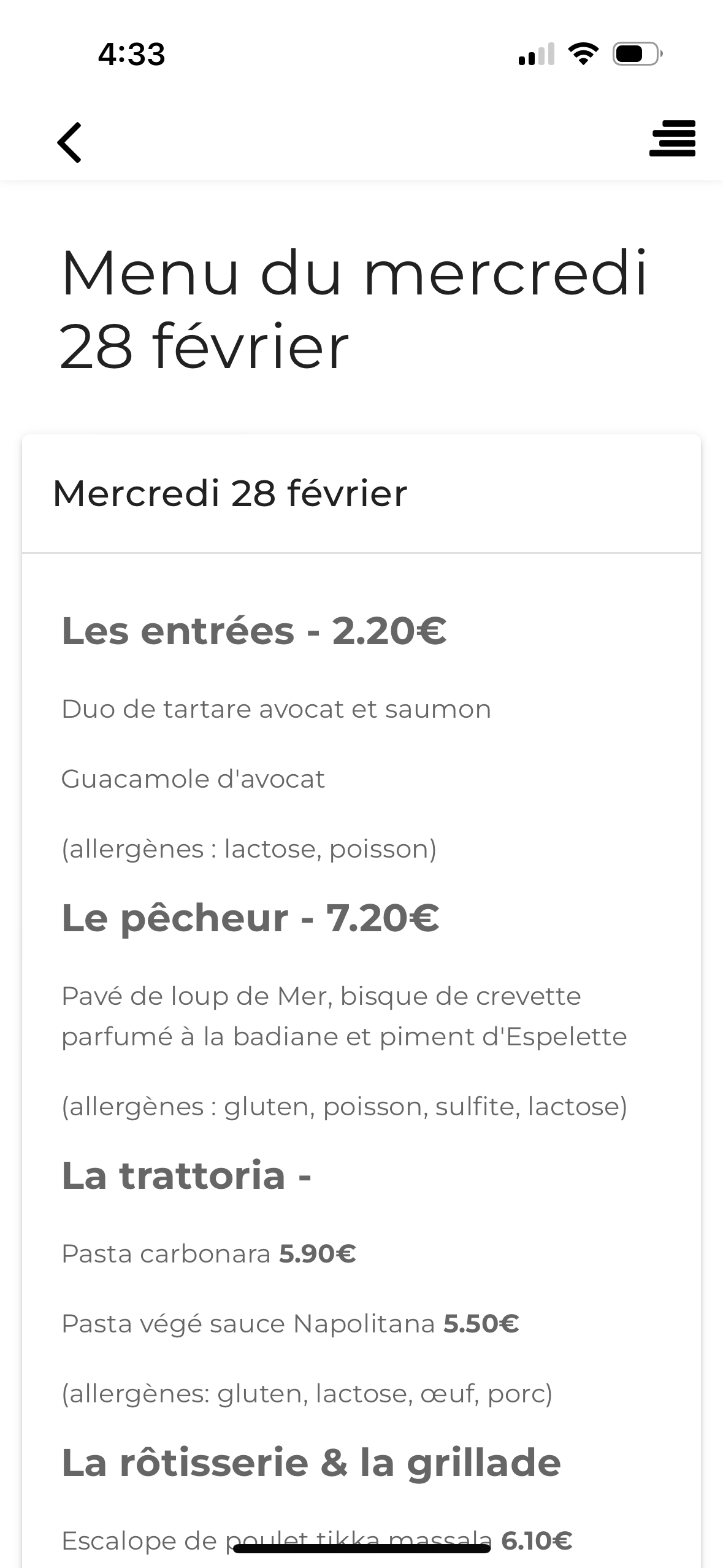Screen dimensions: 723x1568
Task: Tap 'Pasta carbonara 5.90€' item
Action: [208, 1254]
